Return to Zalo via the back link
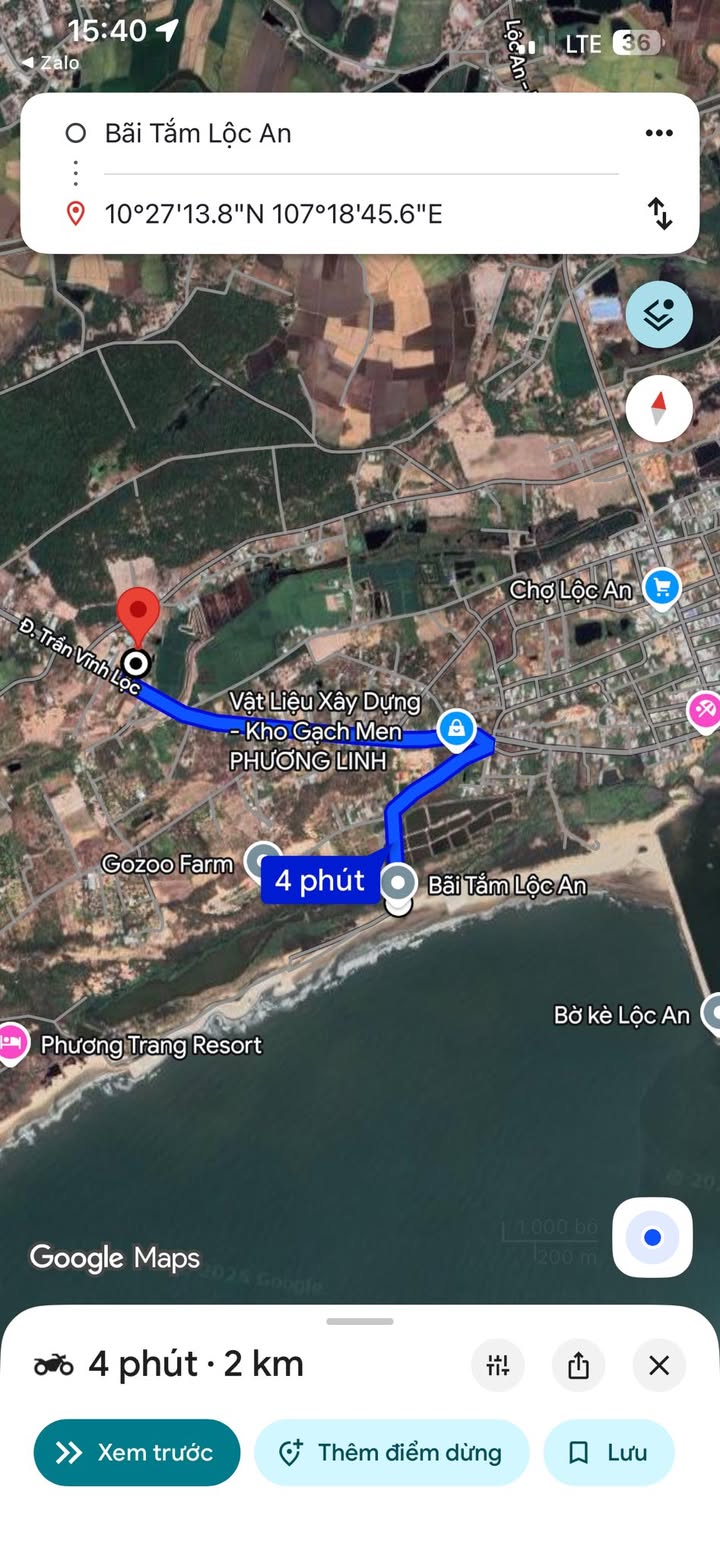720x1557 pixels. coord(50,62)
